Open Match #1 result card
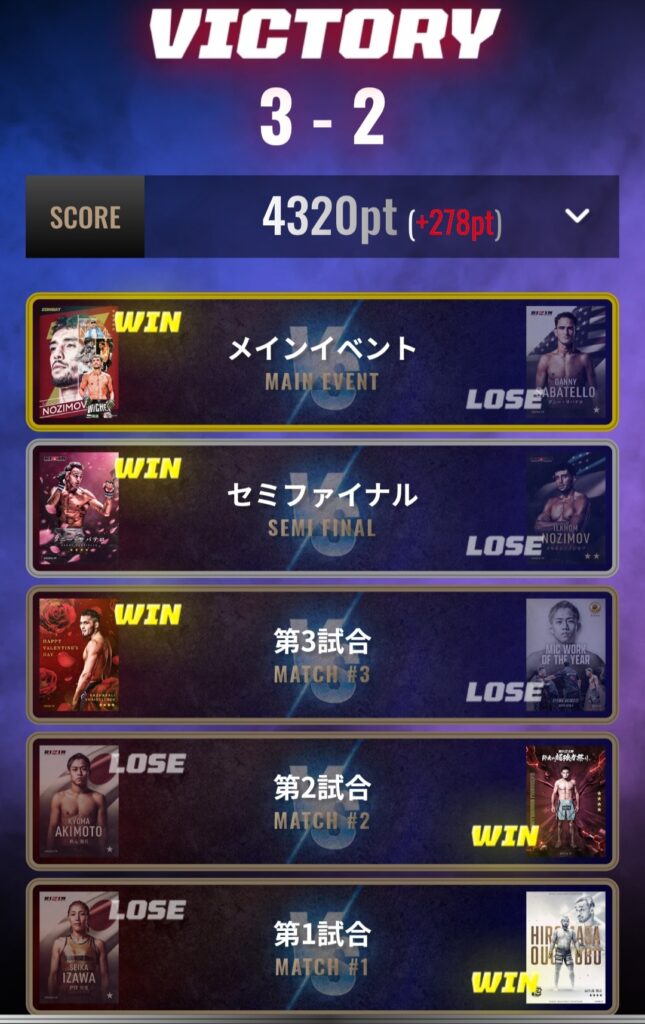 (x=322, y=947)
